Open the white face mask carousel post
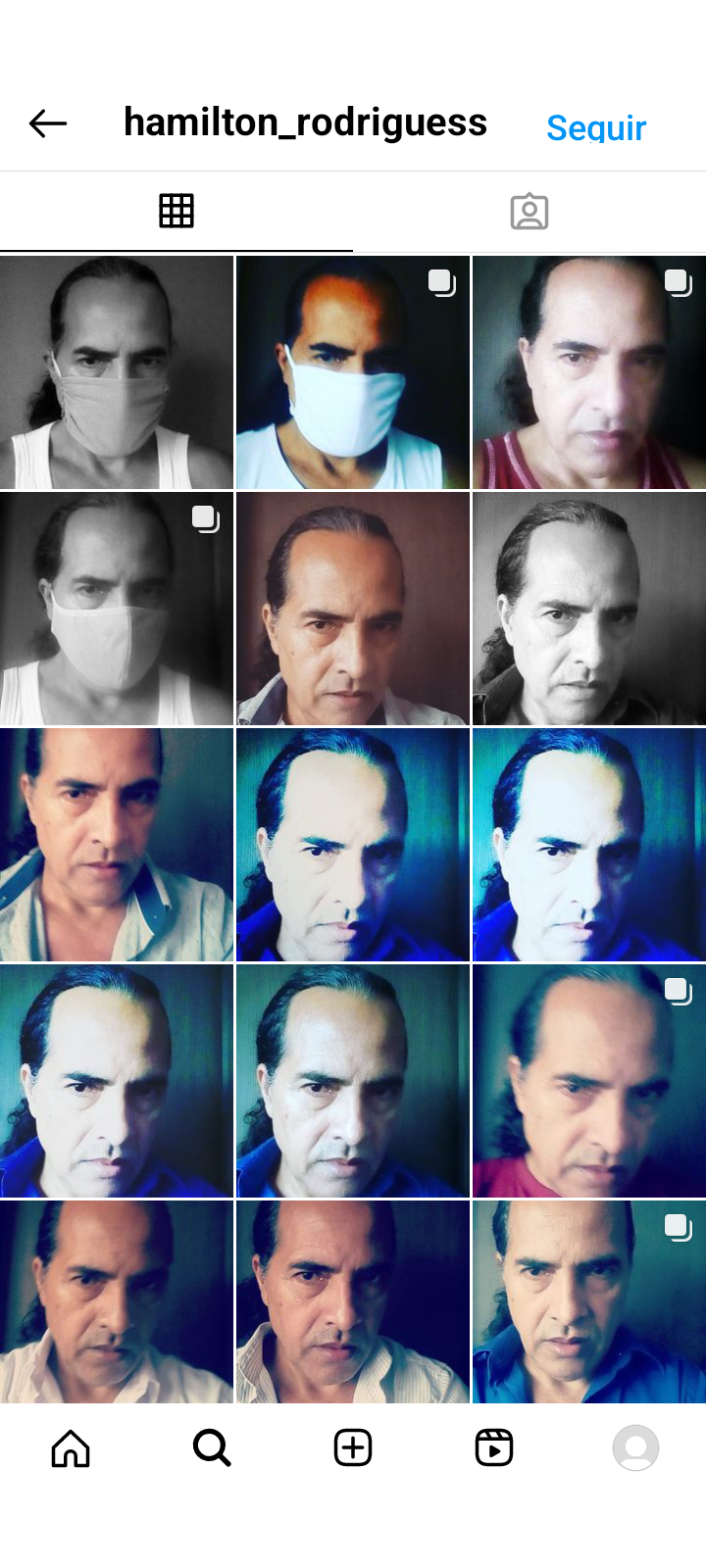The width and height of the screenshot is (706, 1568). 353,372
